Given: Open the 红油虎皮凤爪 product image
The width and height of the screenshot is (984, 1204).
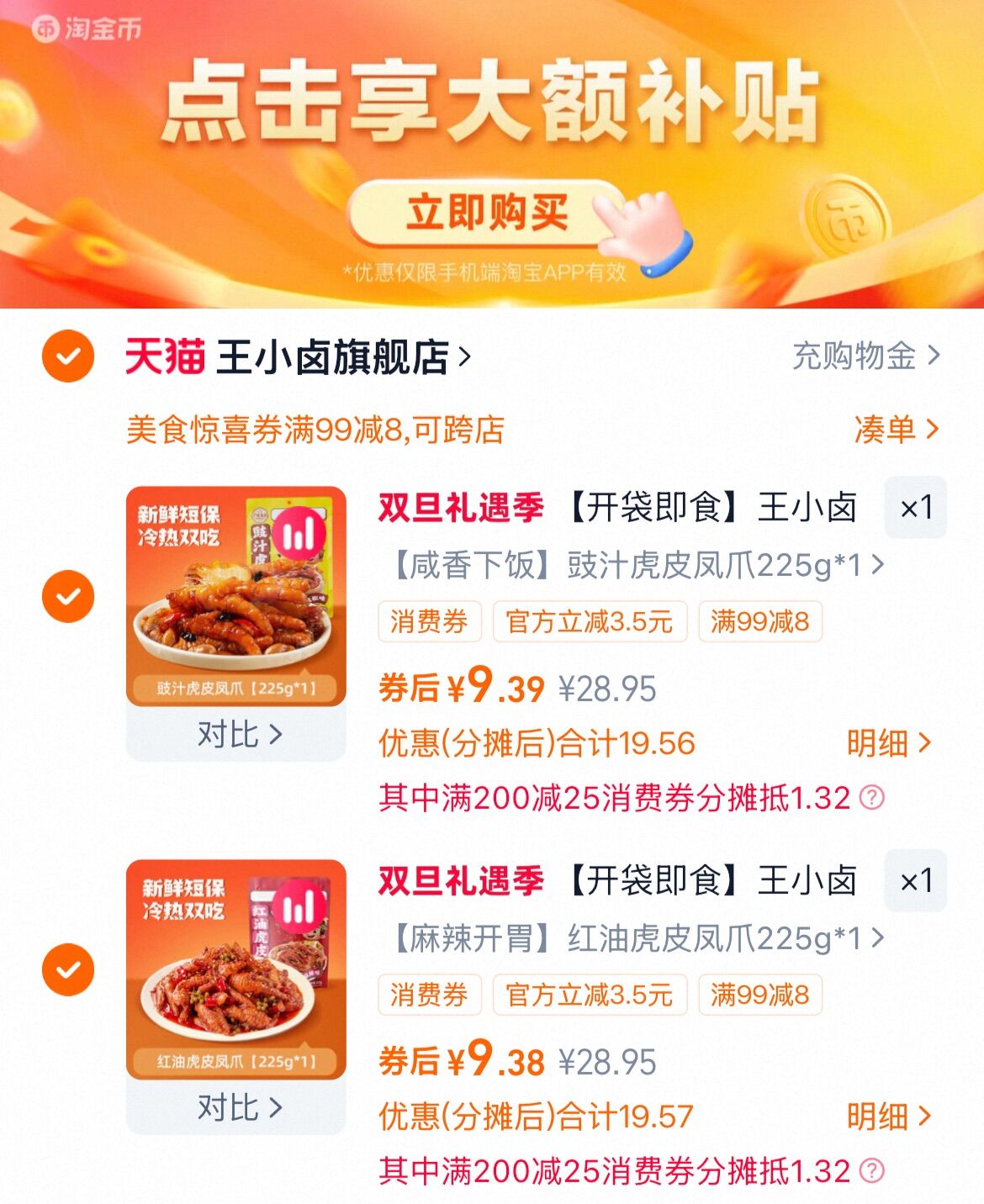Looking at the screenshot, I should tap(236, 969).
